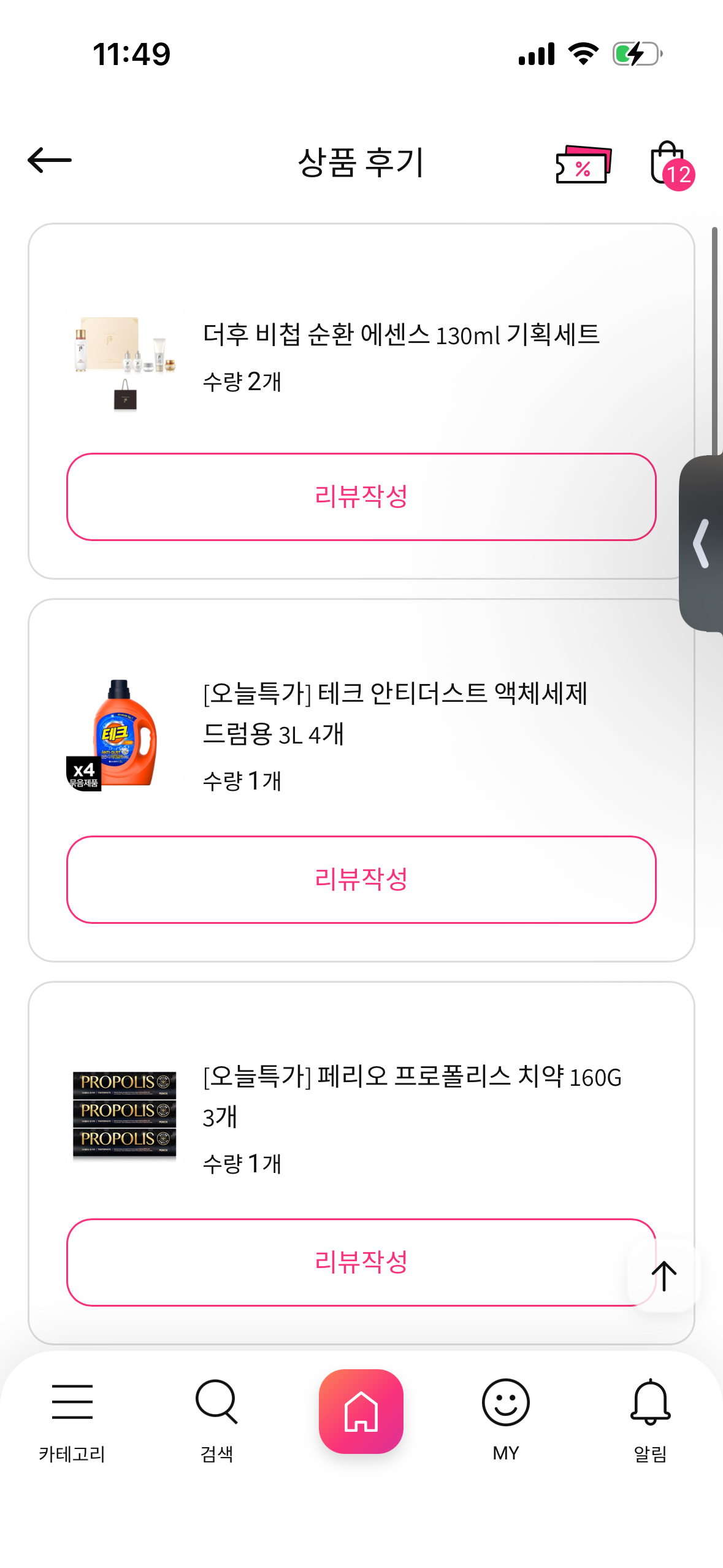Go back from the 상품 후기 page
The height and width of the screenshot is (1568, 723).
coord(50,161)
